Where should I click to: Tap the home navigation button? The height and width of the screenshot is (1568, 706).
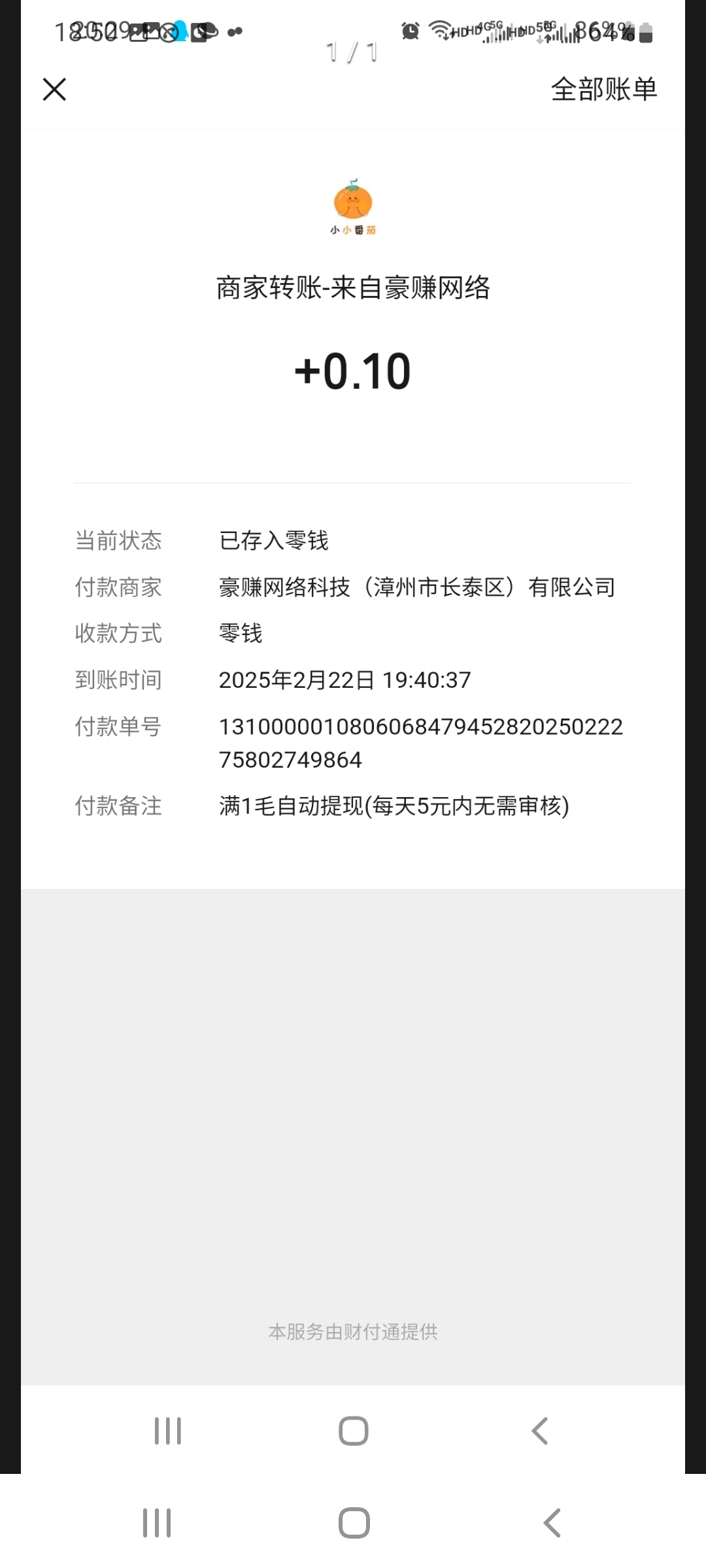[x=352, y=1431]
